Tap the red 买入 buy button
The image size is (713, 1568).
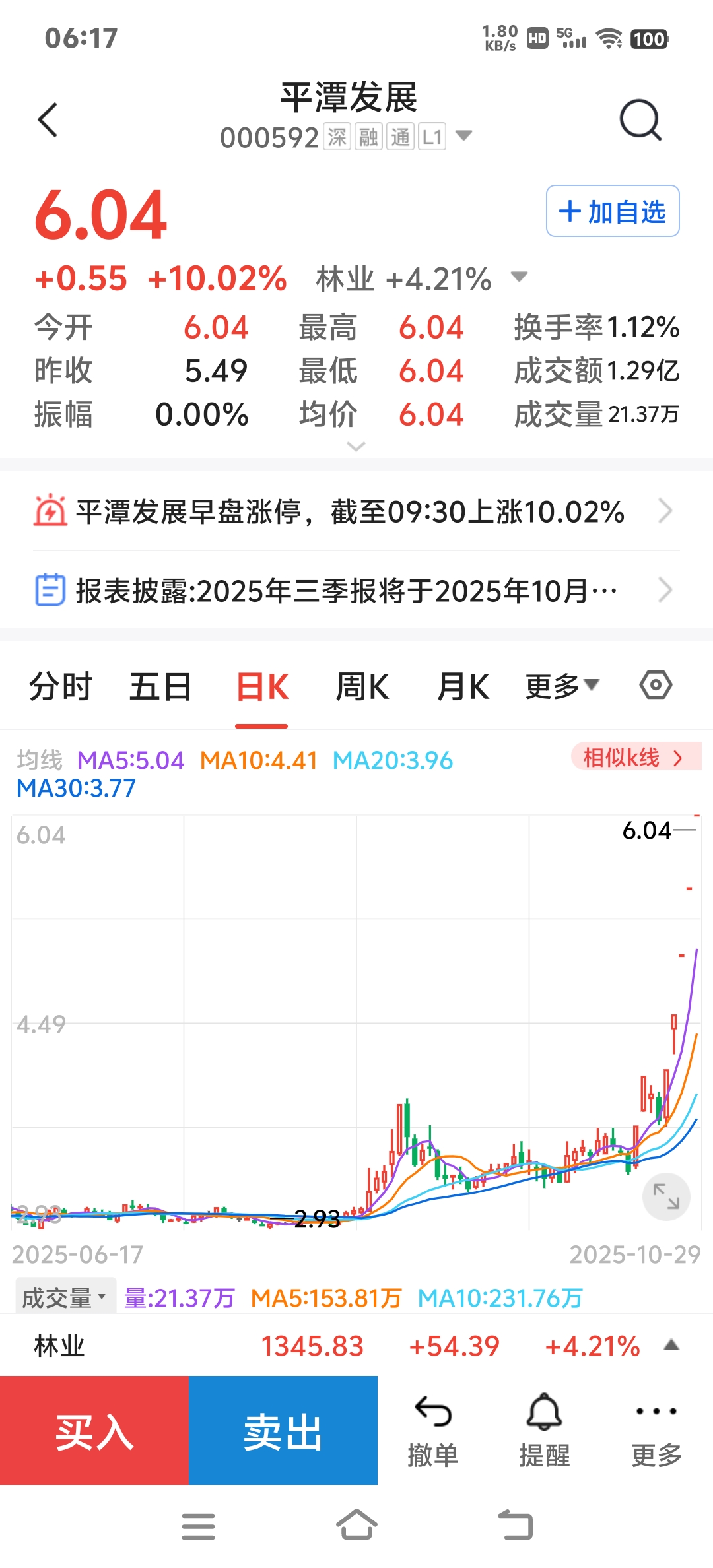coord(94,1431)
